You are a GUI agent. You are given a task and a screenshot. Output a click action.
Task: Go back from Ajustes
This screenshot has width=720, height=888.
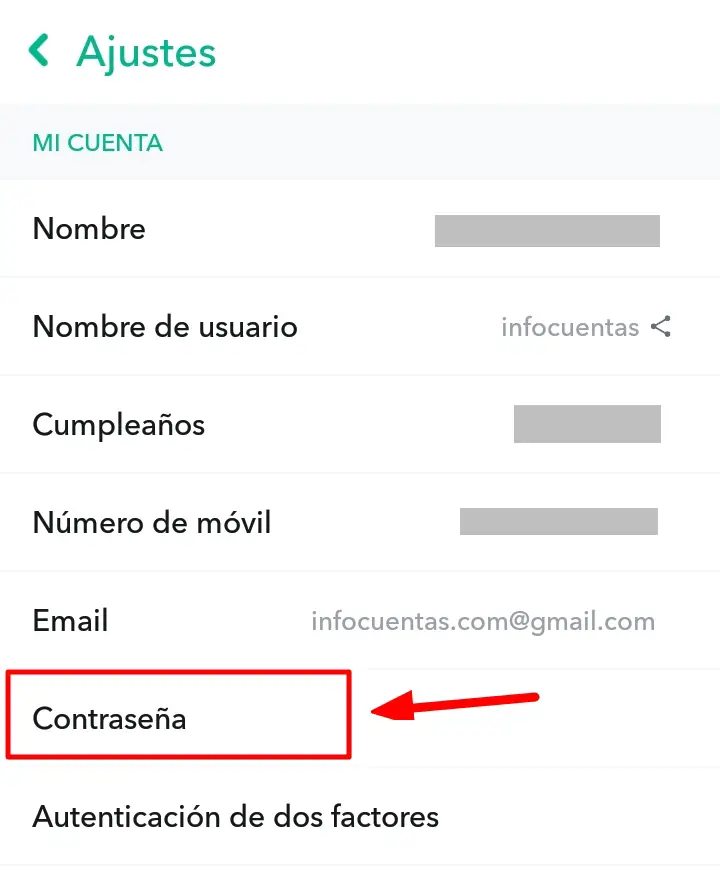pyautogui.click(x=40, y=51)
